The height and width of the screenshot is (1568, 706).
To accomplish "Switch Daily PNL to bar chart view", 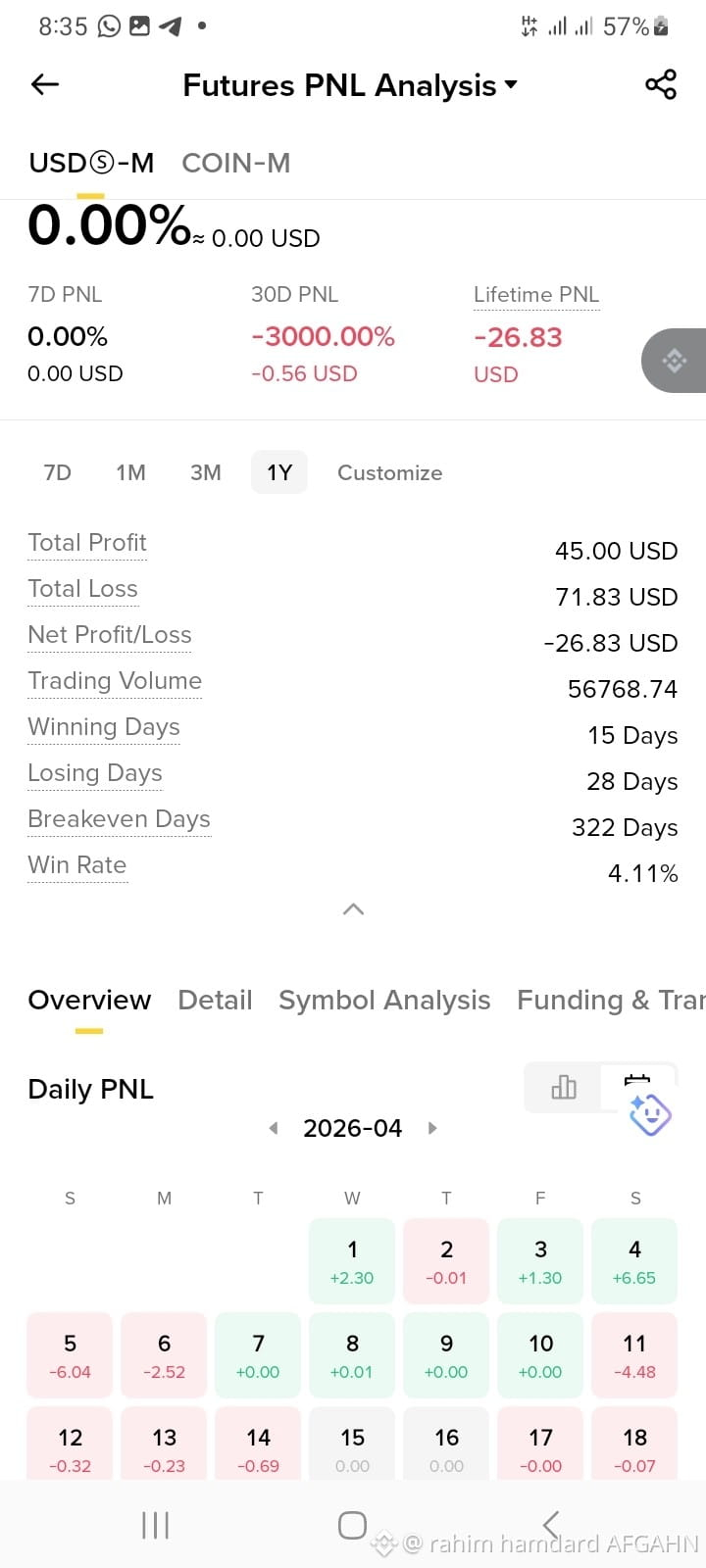I will tap(563, 1087).
